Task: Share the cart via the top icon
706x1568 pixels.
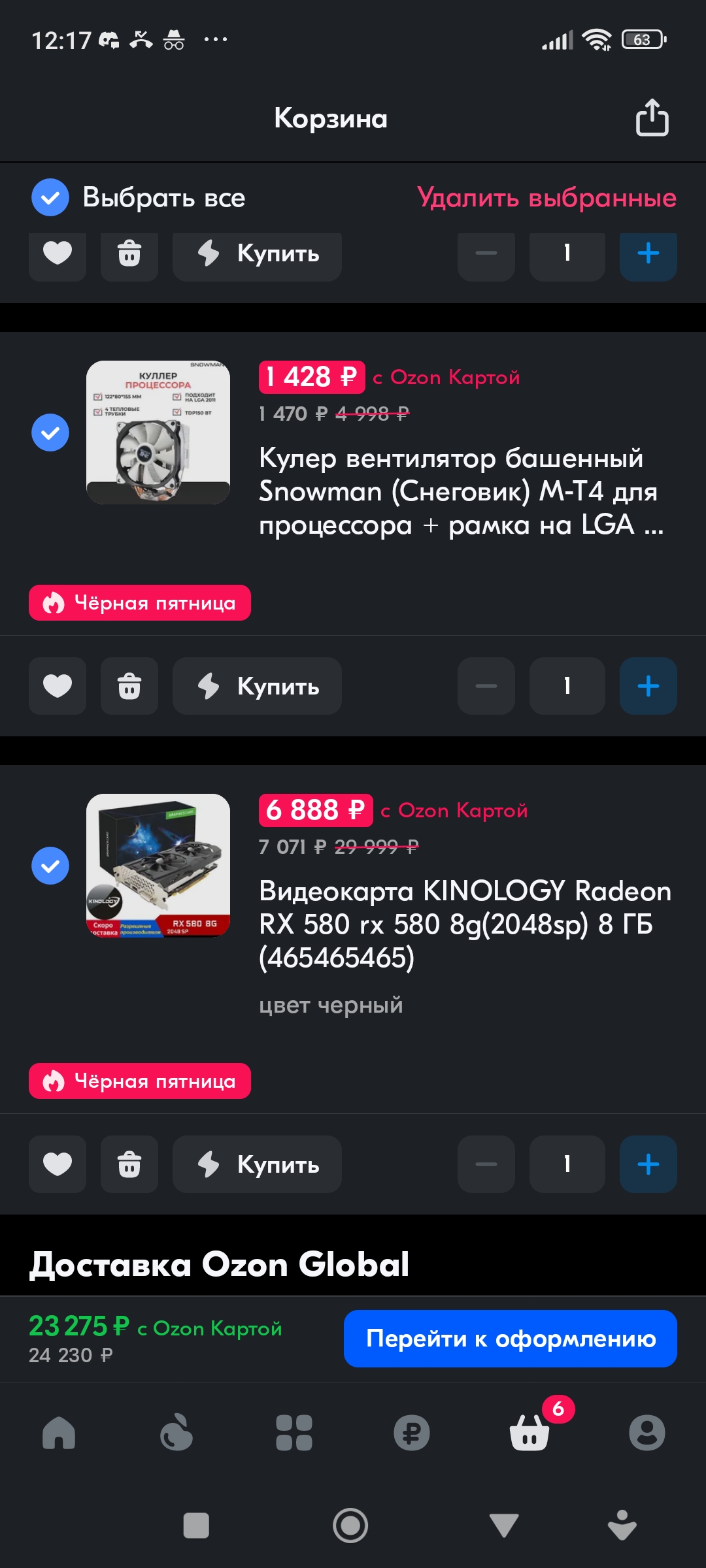Action: (652, 118)
